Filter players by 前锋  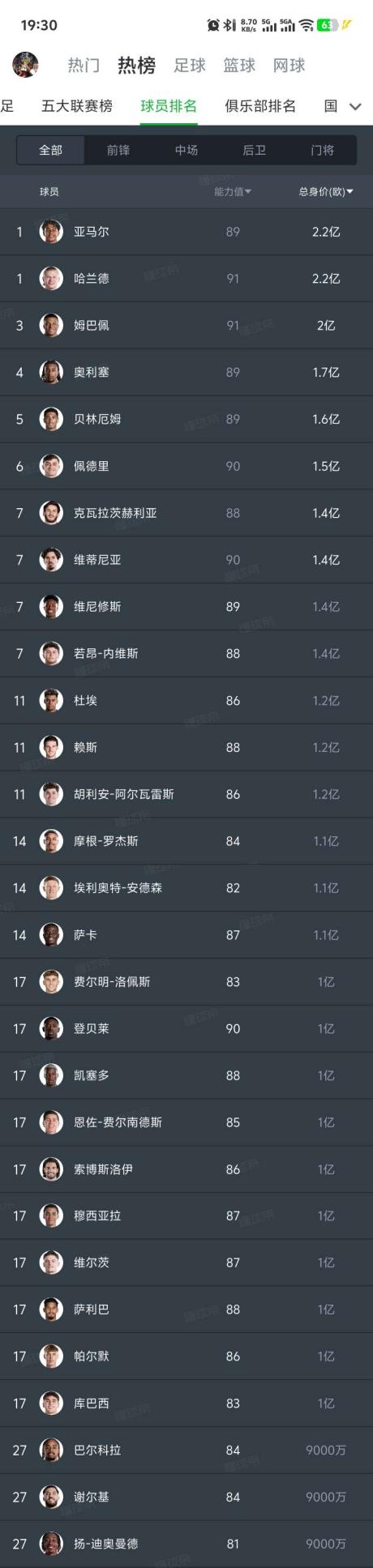click(118, 150)
